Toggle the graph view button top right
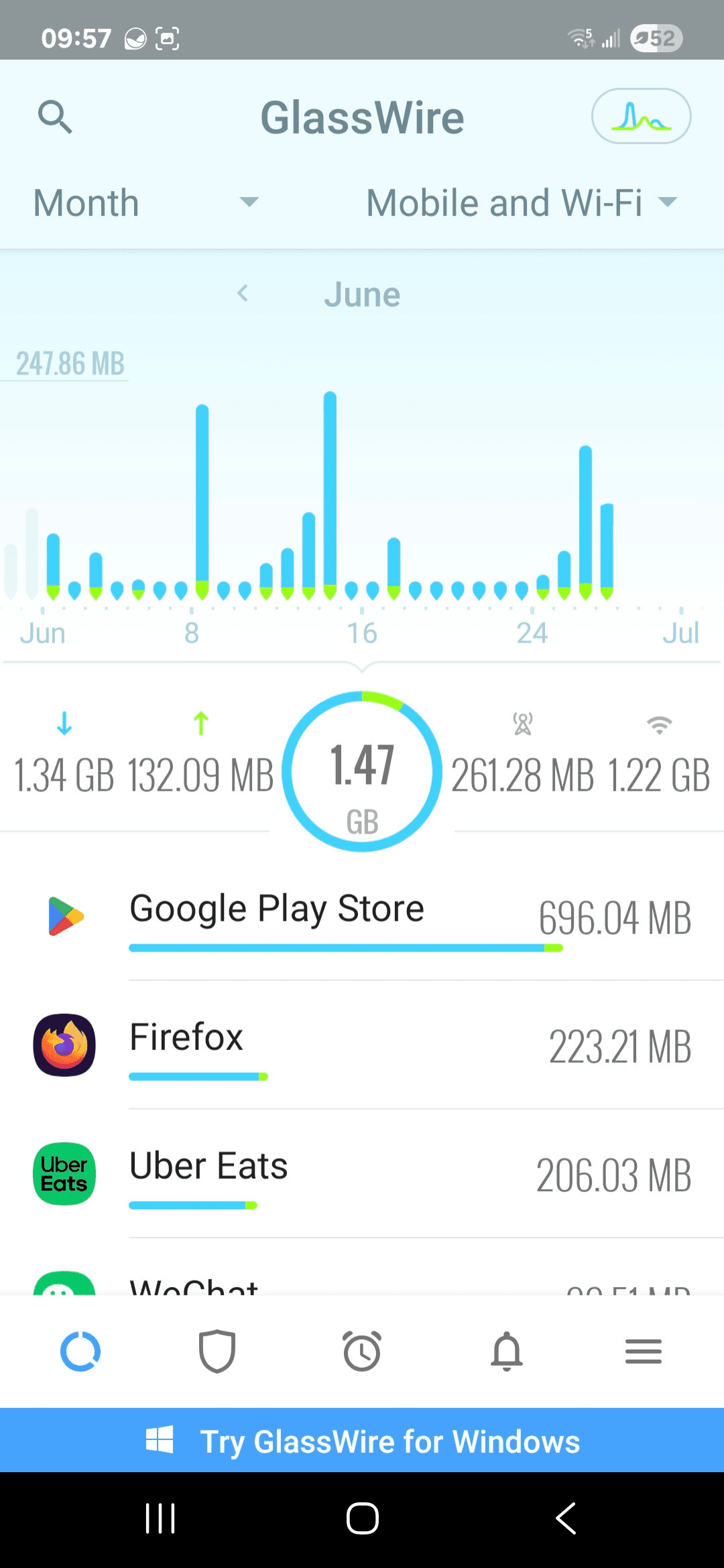 pyautogui.click(x=641, y=116)
